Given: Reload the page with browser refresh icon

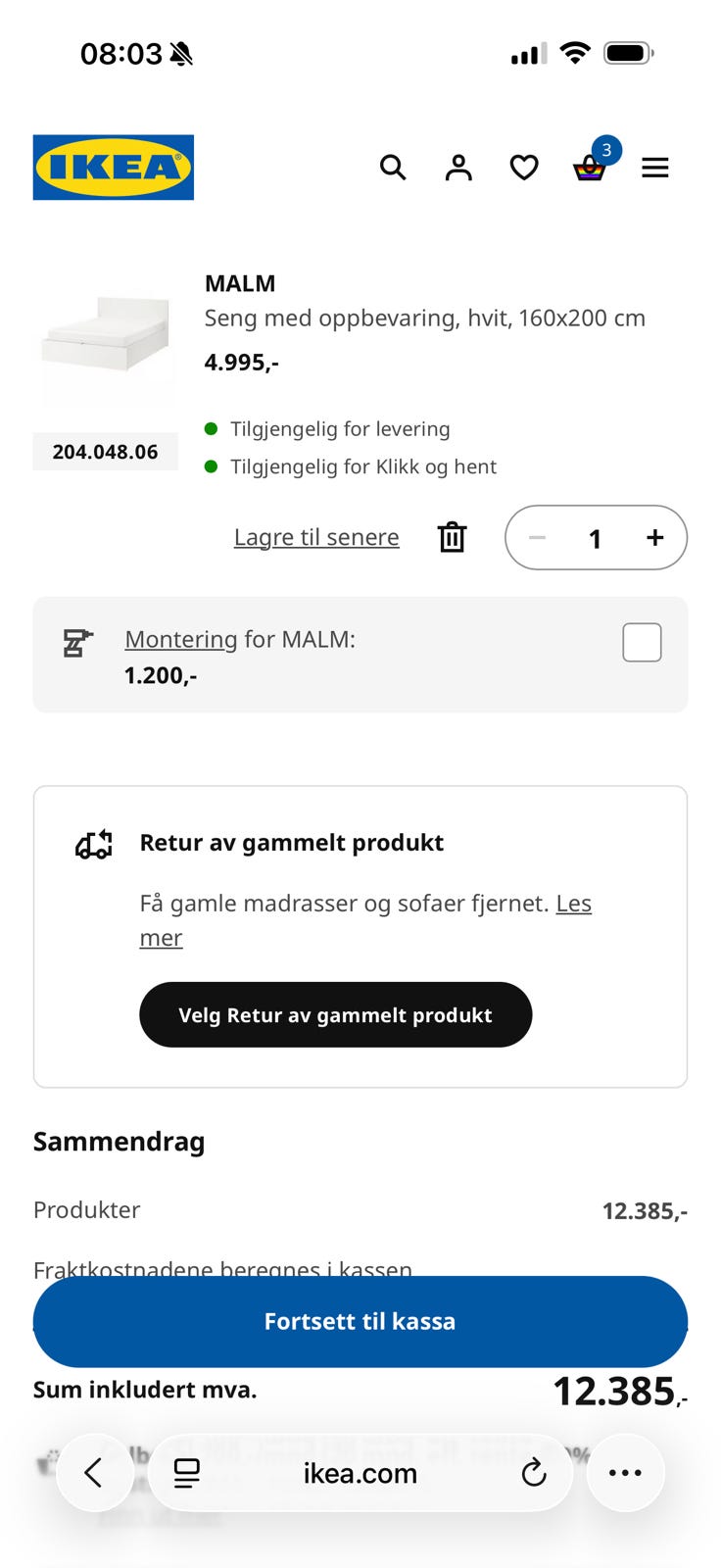Looking at the screenshot, I should click(534, 1472).
